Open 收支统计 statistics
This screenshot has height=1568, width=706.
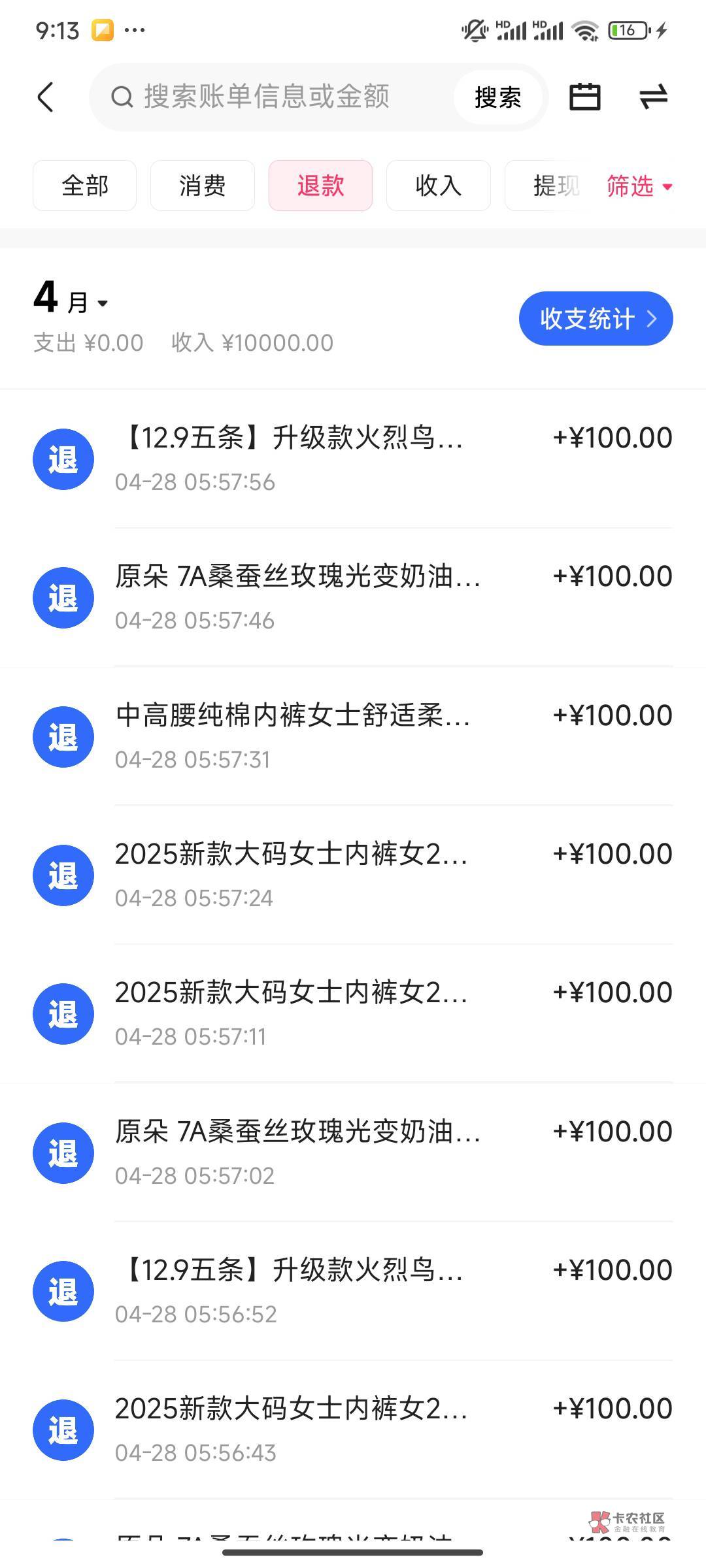click(596, 319)
